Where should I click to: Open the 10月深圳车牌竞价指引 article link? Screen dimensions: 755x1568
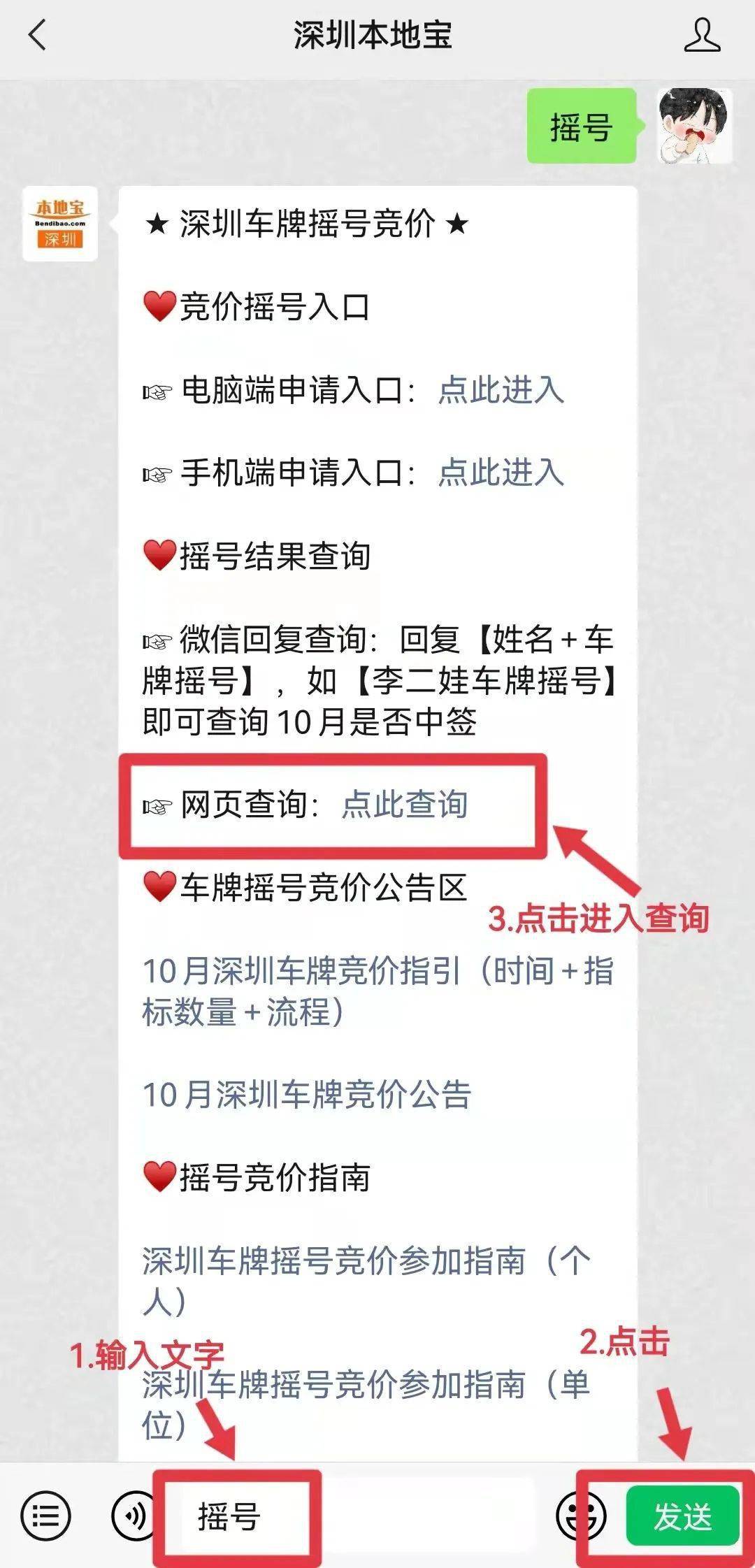[377, 991]
